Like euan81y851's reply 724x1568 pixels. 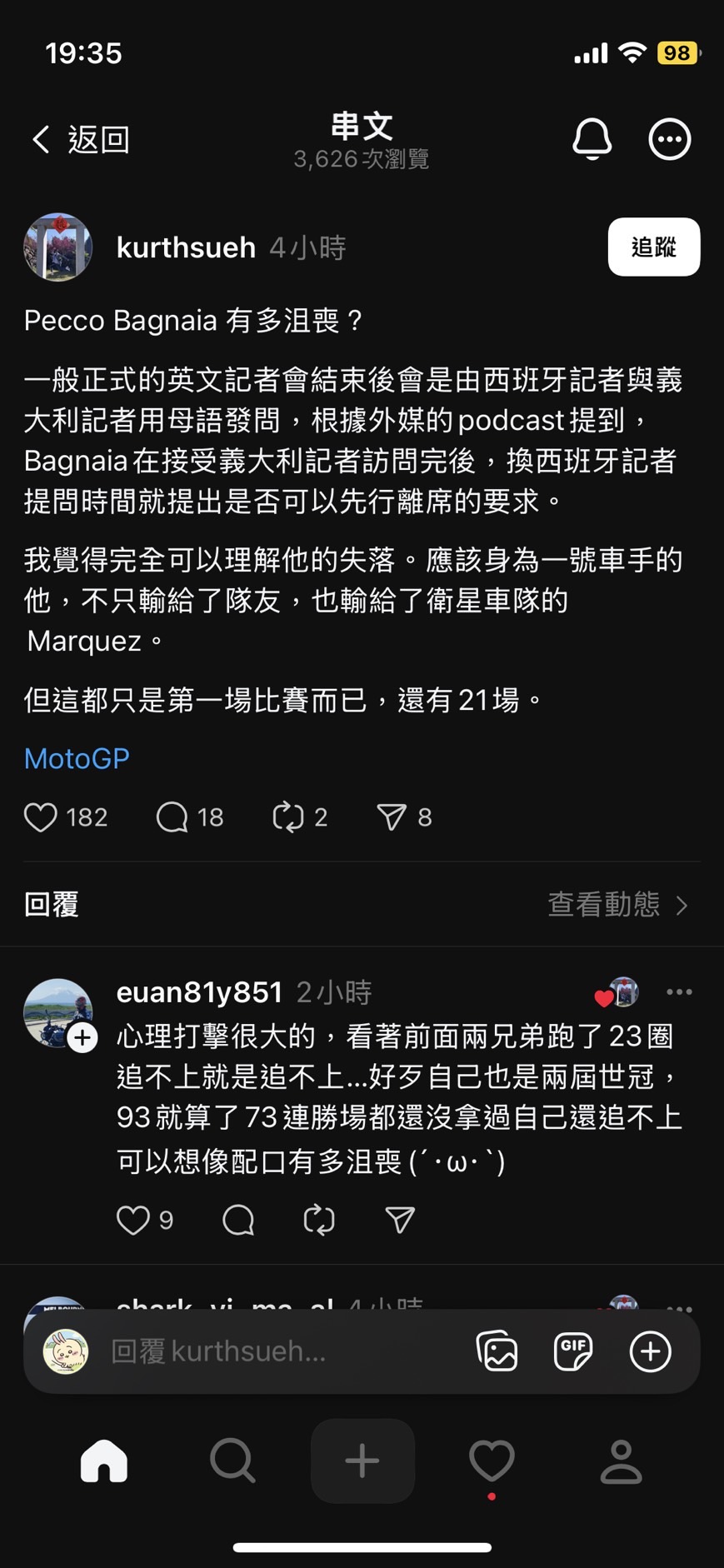point(132,1221)
